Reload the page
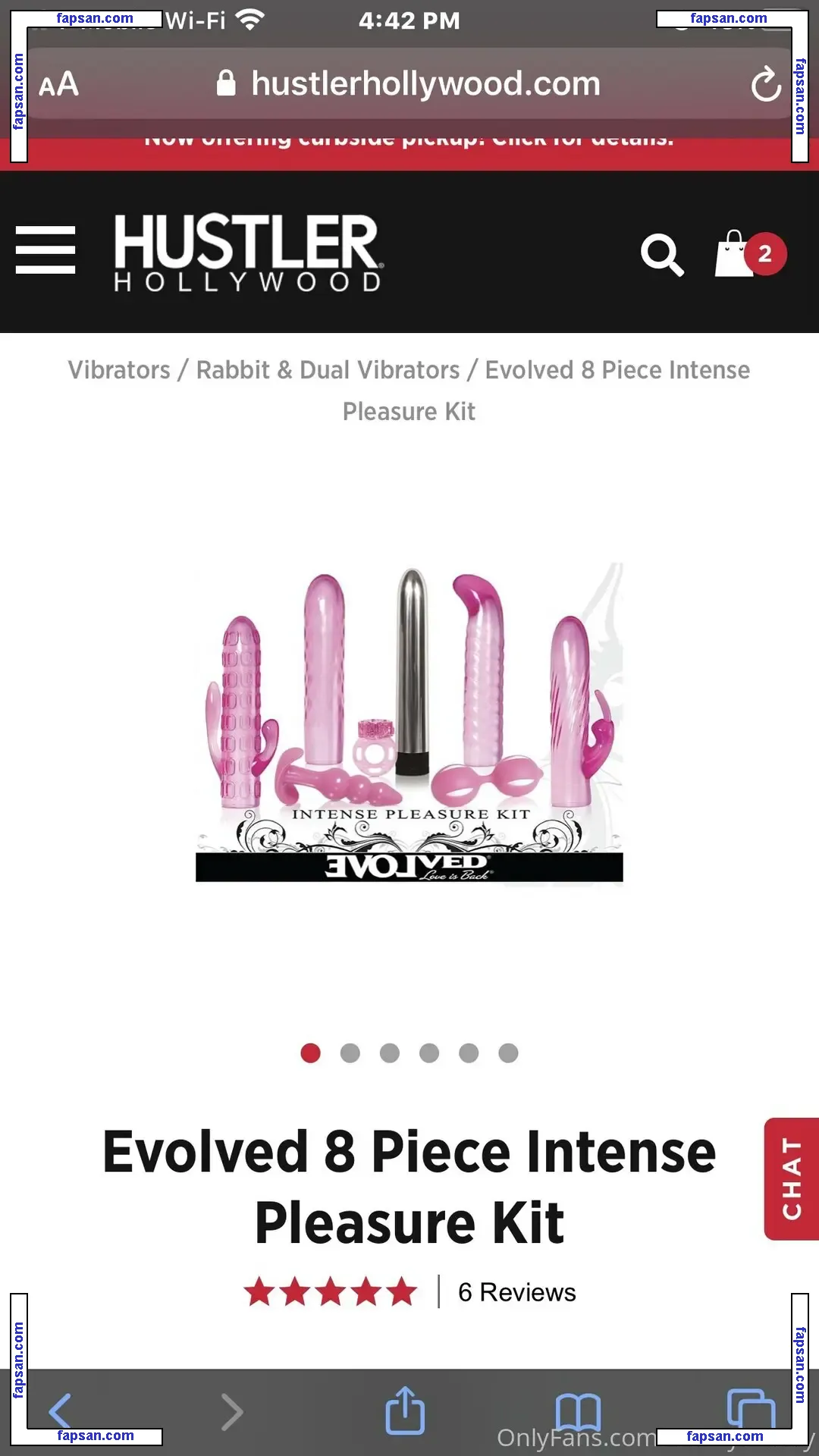The image size is (819, 1456). click(766, 84)
